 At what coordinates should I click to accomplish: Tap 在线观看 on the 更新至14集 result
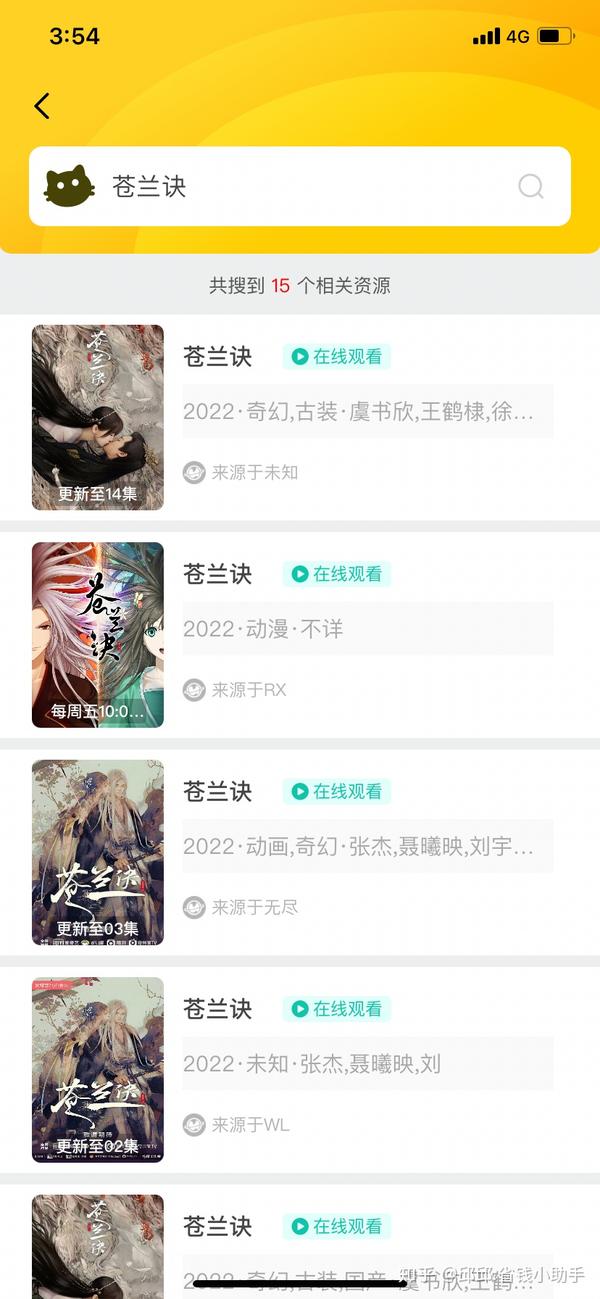point(336,356)
